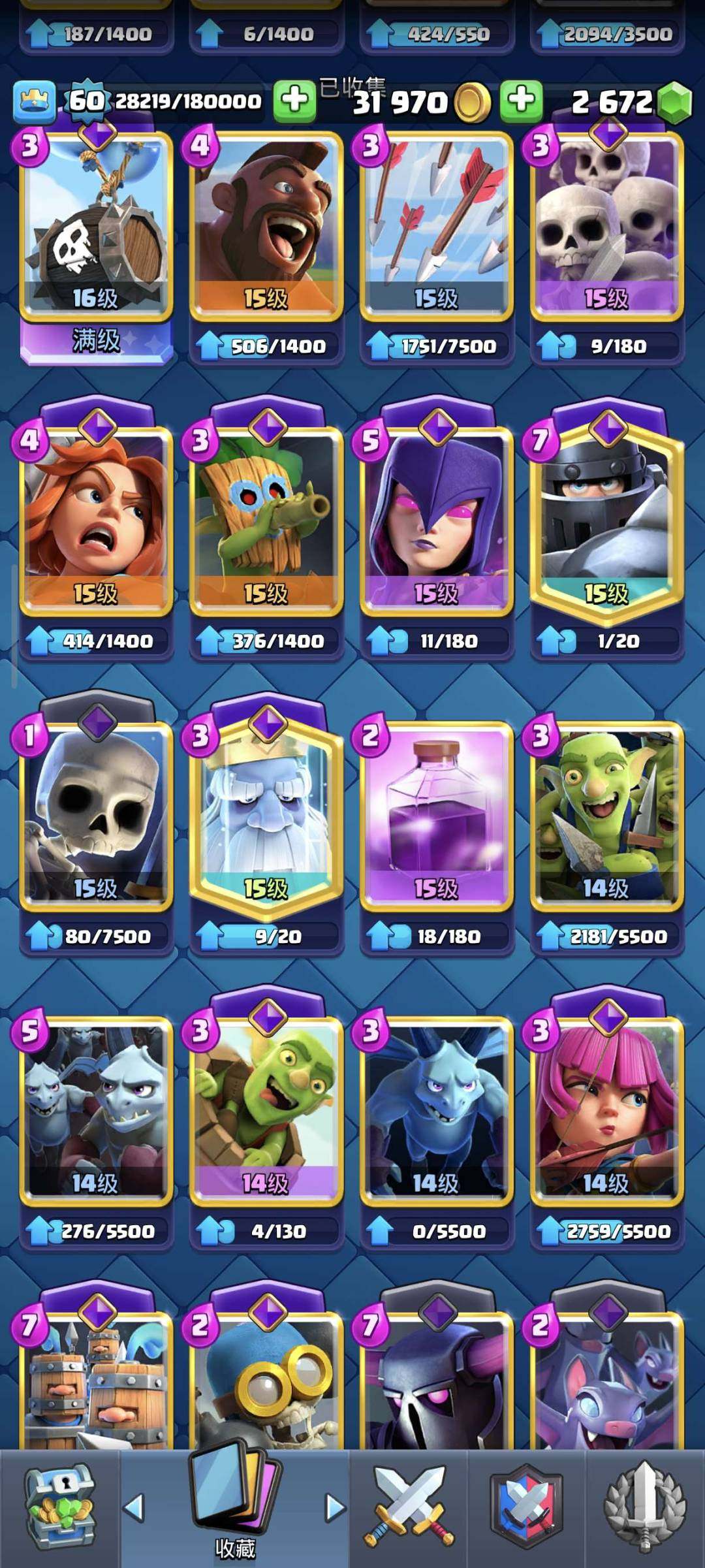Select the Minion Horde card
The height and width of the screenshot is (1568, 705).
coord(96,1110)
